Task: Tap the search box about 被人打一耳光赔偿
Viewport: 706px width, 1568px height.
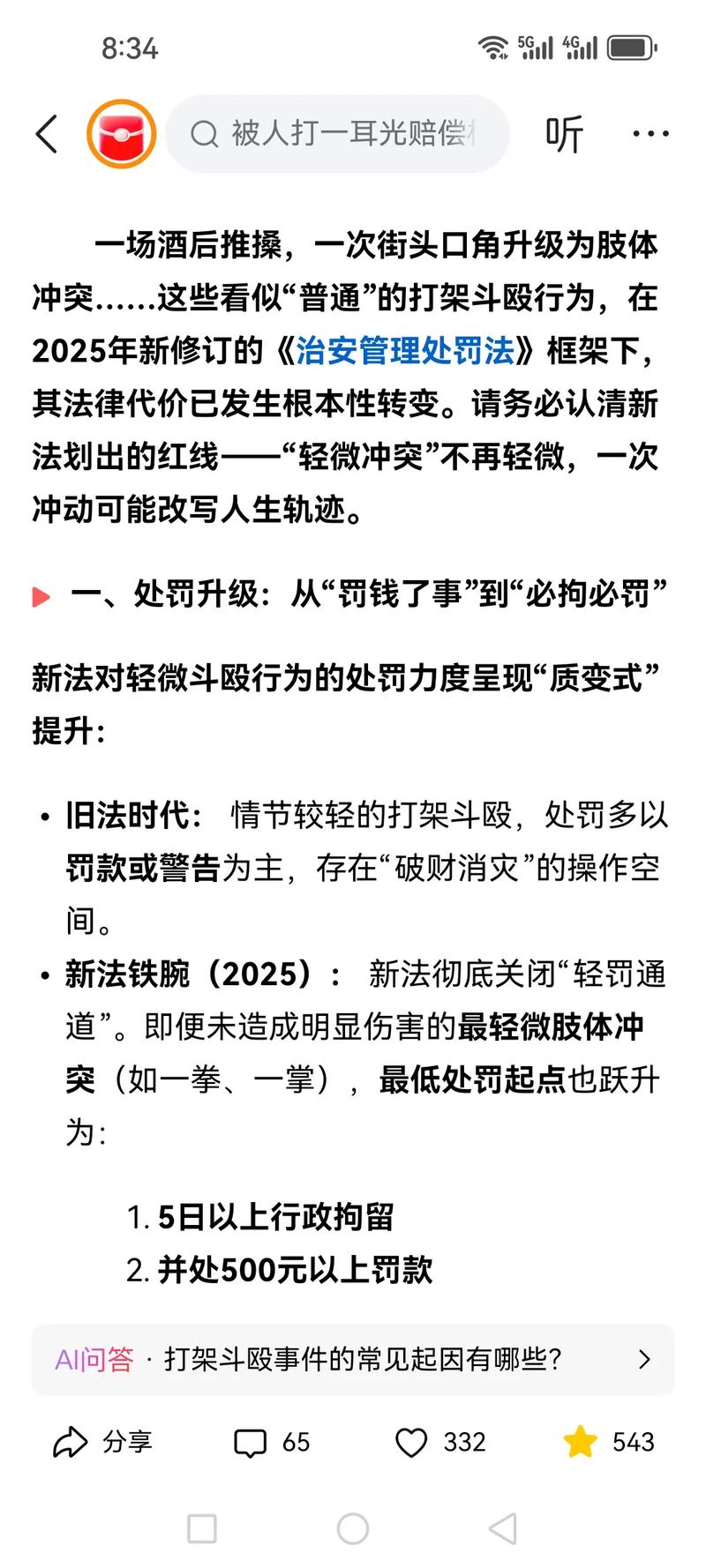Action: (337, 134)
